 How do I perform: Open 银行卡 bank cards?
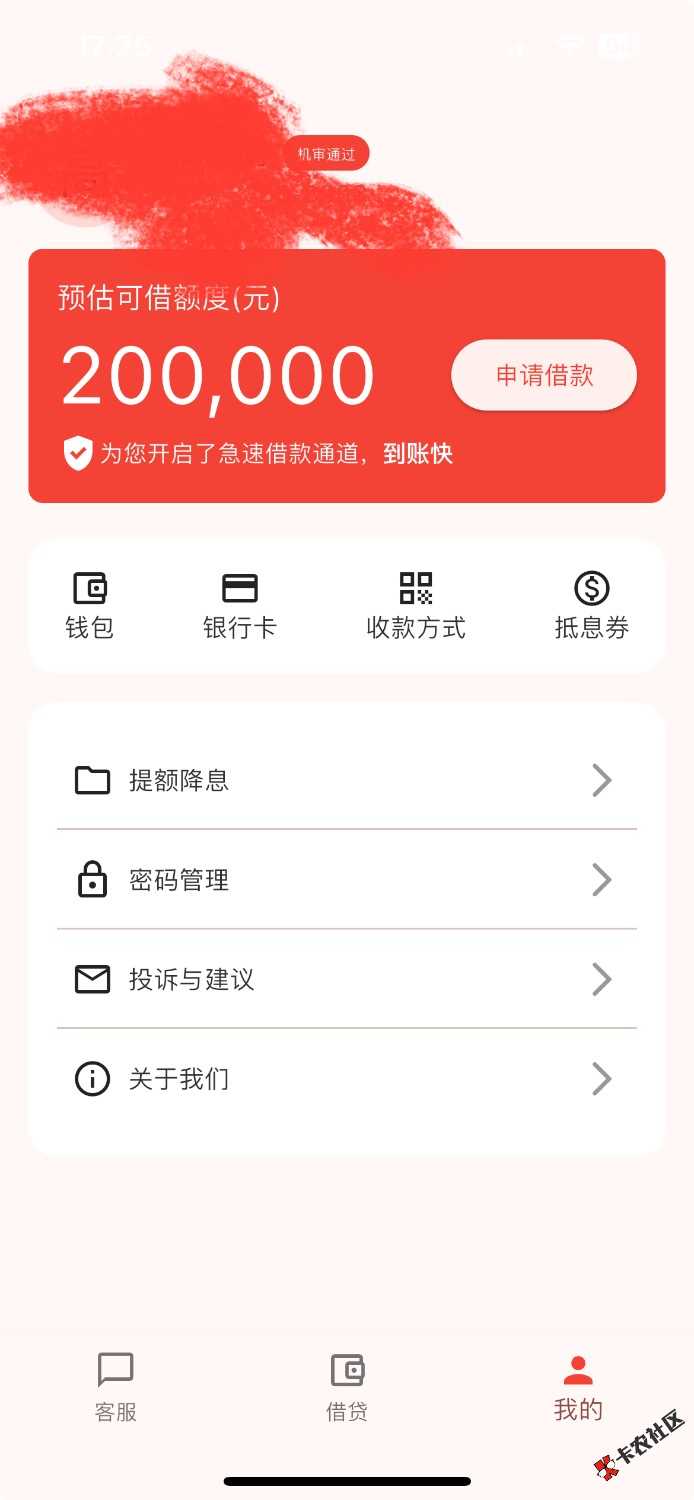[239, 606]
